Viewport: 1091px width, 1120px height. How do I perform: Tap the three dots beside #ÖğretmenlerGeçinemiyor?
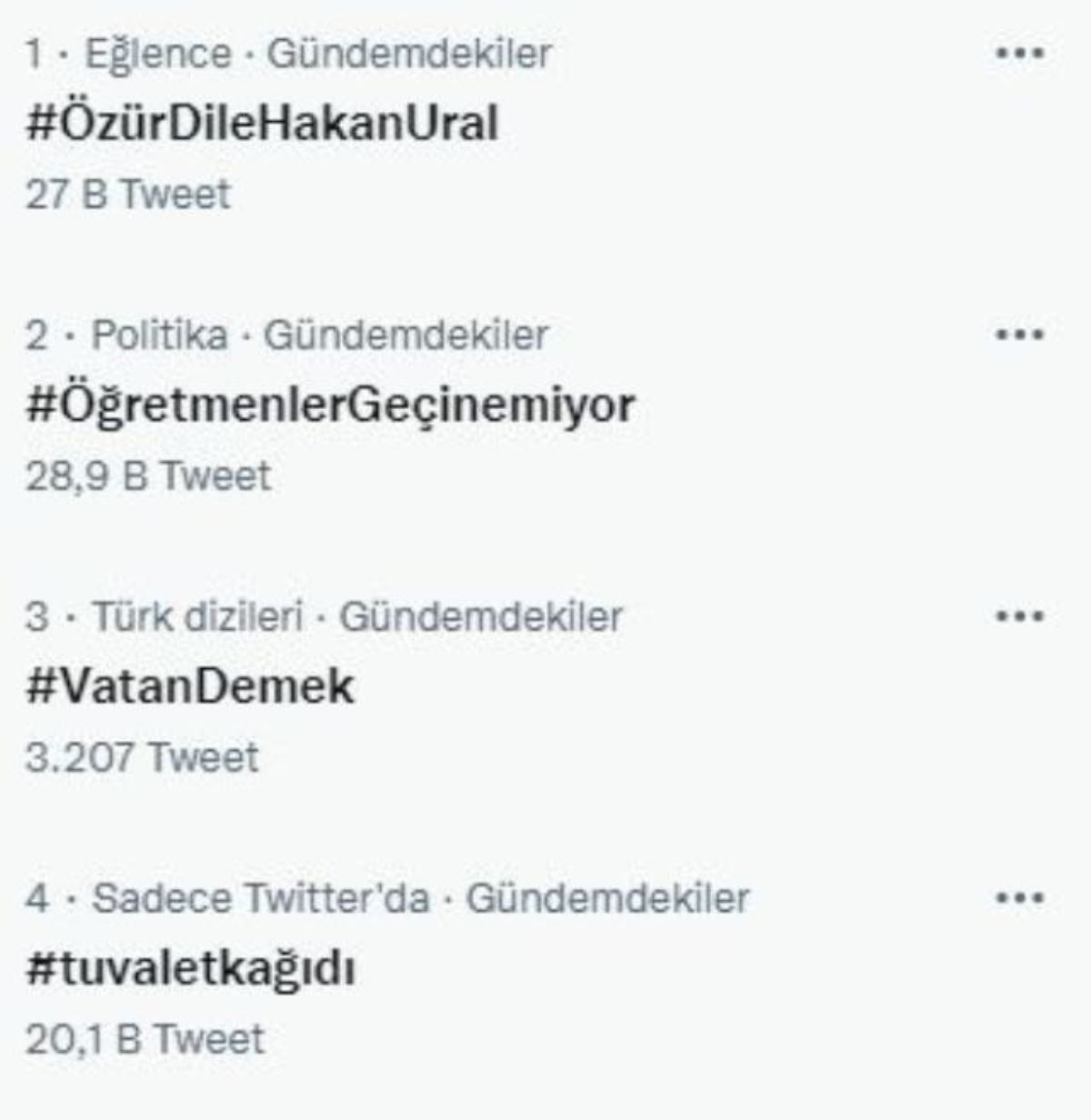(x=1019, y=335)
